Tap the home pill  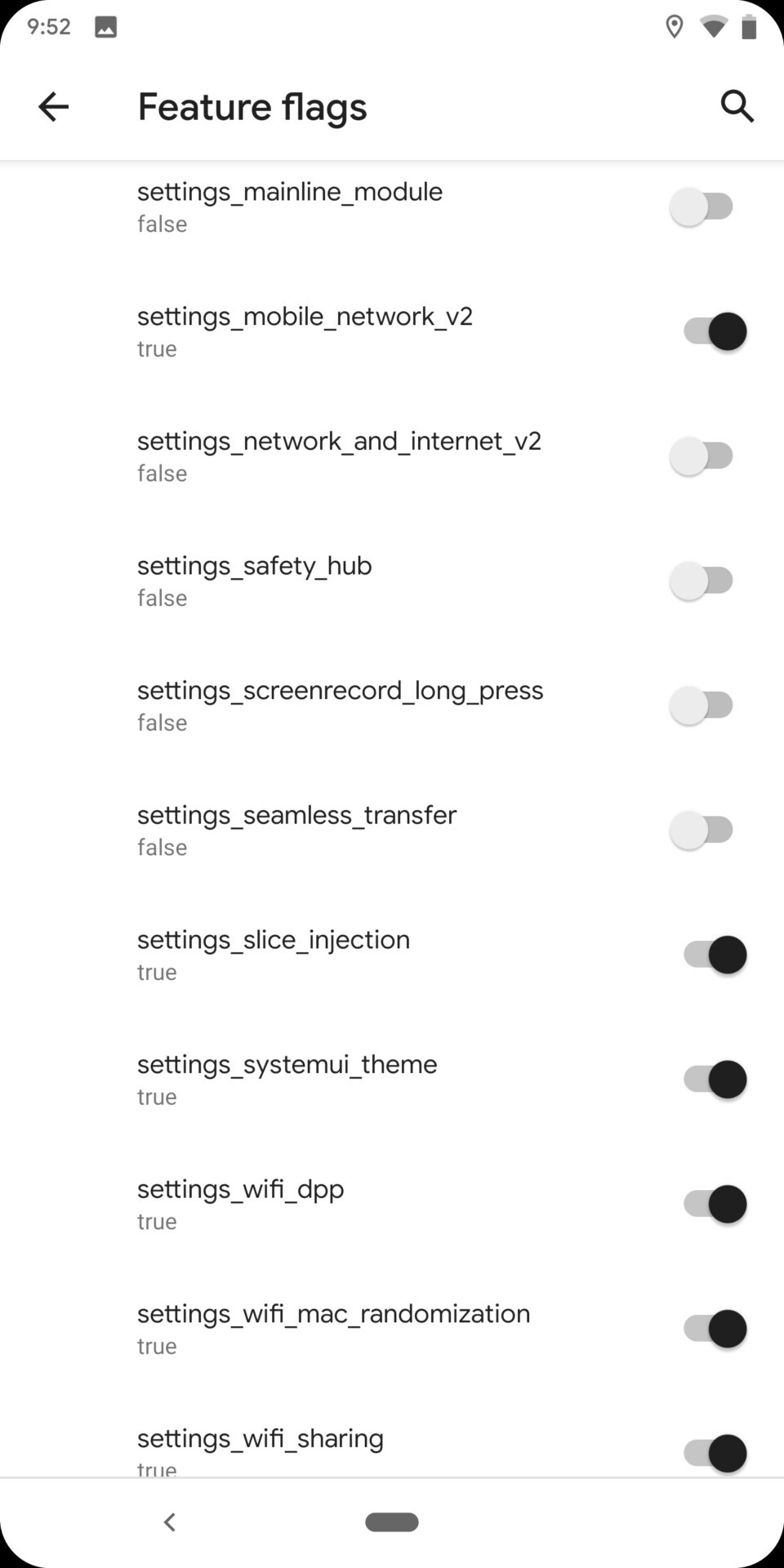click(x=392, y=1522)
